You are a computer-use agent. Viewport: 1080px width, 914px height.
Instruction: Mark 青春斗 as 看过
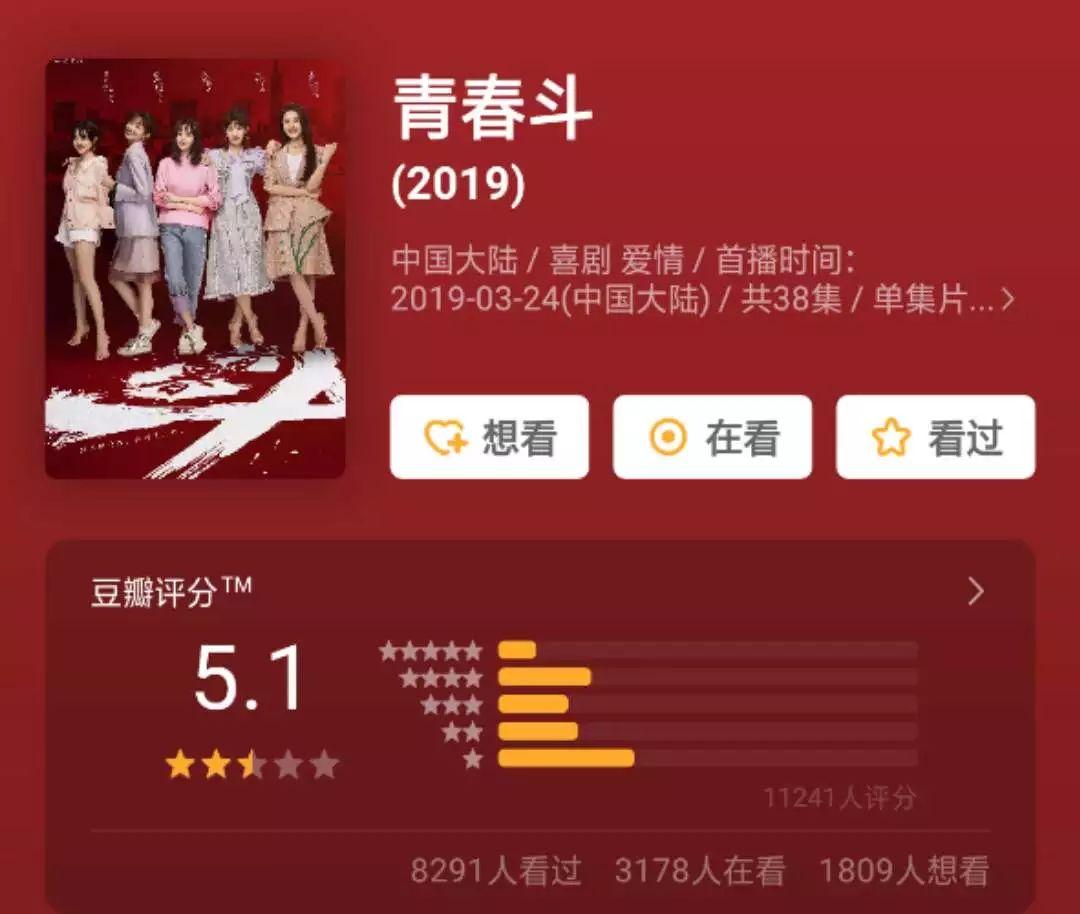[x=935, y=437]
